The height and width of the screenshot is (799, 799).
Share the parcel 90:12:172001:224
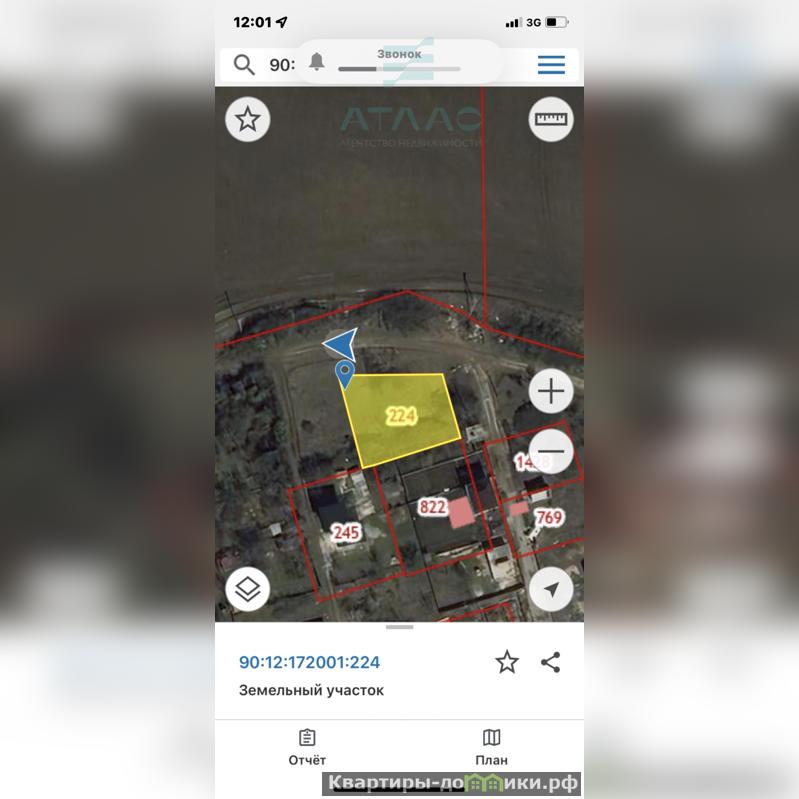tap(550, 662)
